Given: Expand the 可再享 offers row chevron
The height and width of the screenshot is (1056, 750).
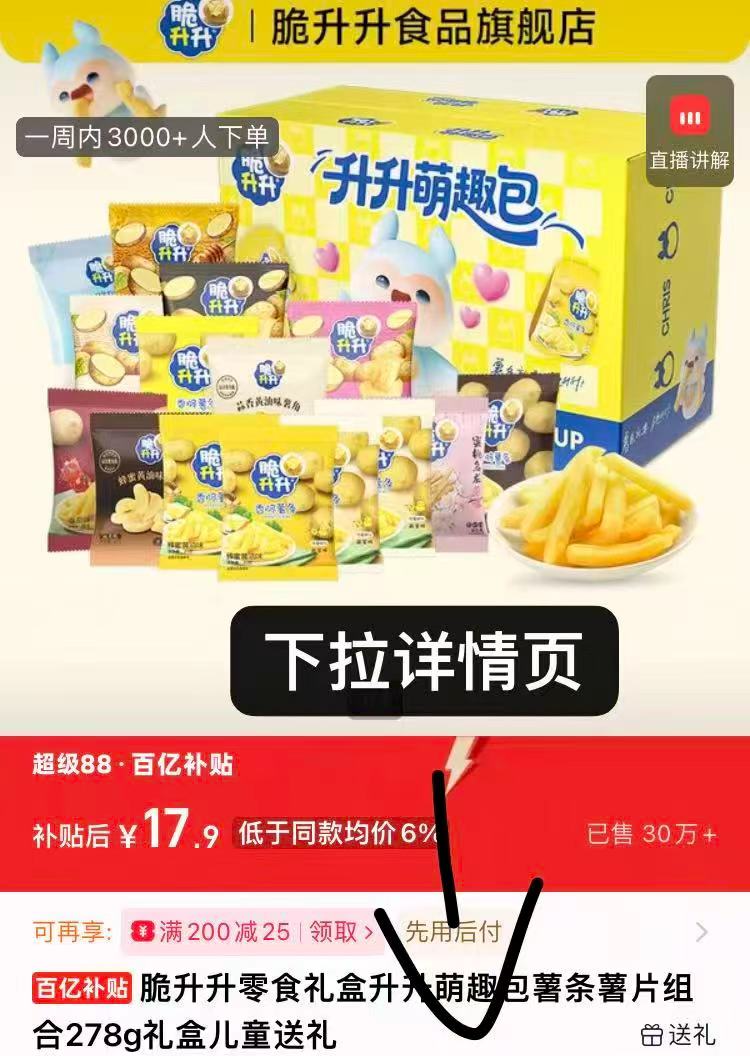Looking at the screenshot, I should click(702, 933).
